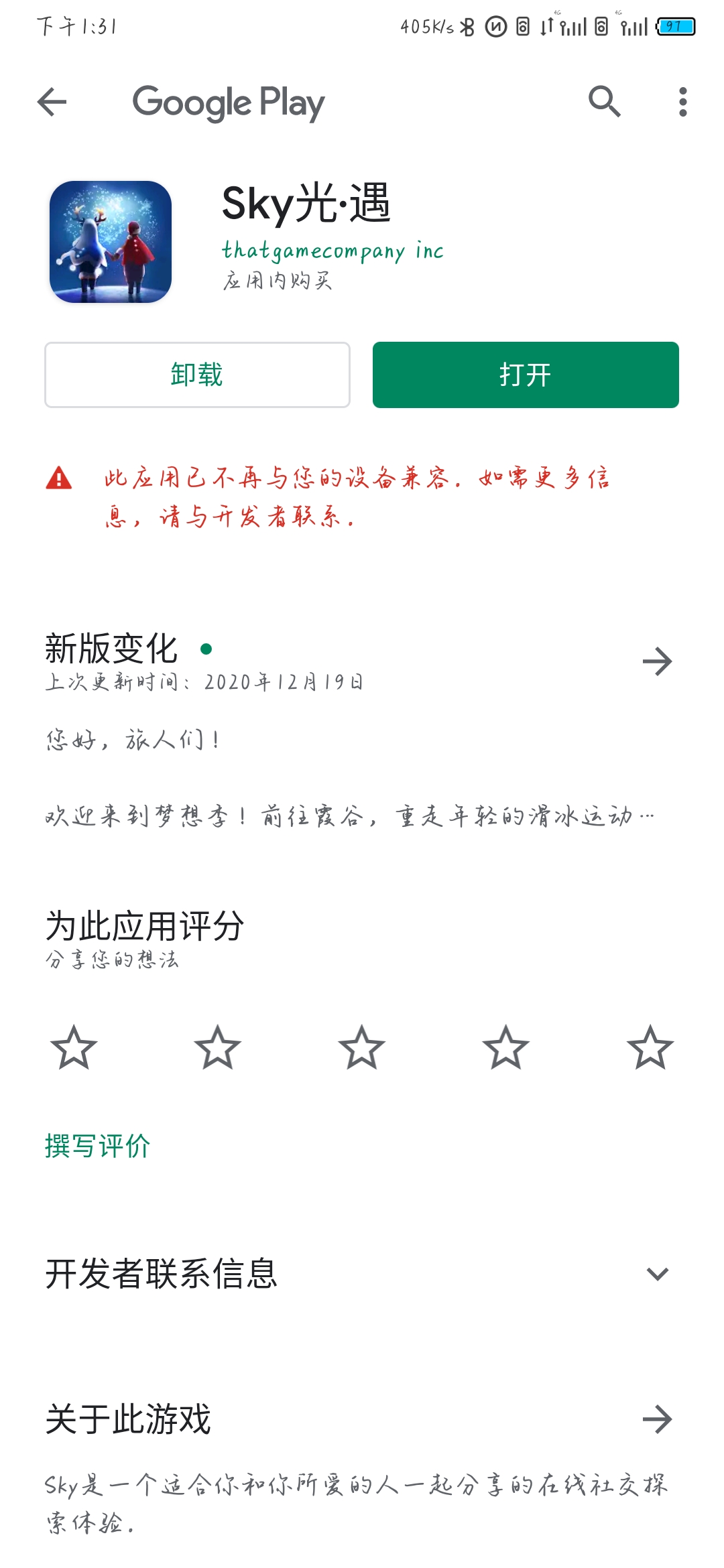The image size is (724, 1568).
Task: Tap the 卸载 uninstall button
Action: coord(197,375)
